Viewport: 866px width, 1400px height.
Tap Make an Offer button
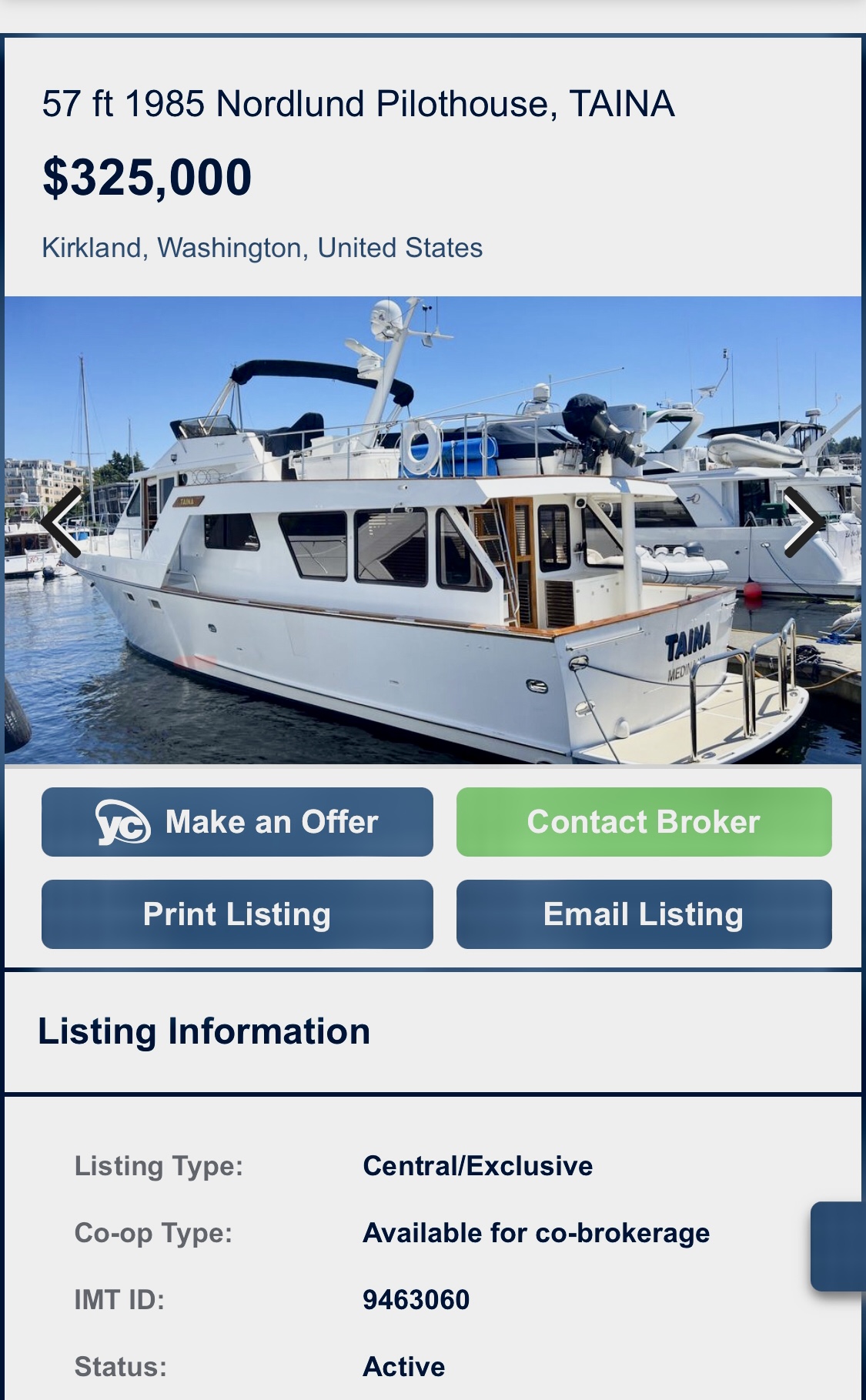(237, 822)
